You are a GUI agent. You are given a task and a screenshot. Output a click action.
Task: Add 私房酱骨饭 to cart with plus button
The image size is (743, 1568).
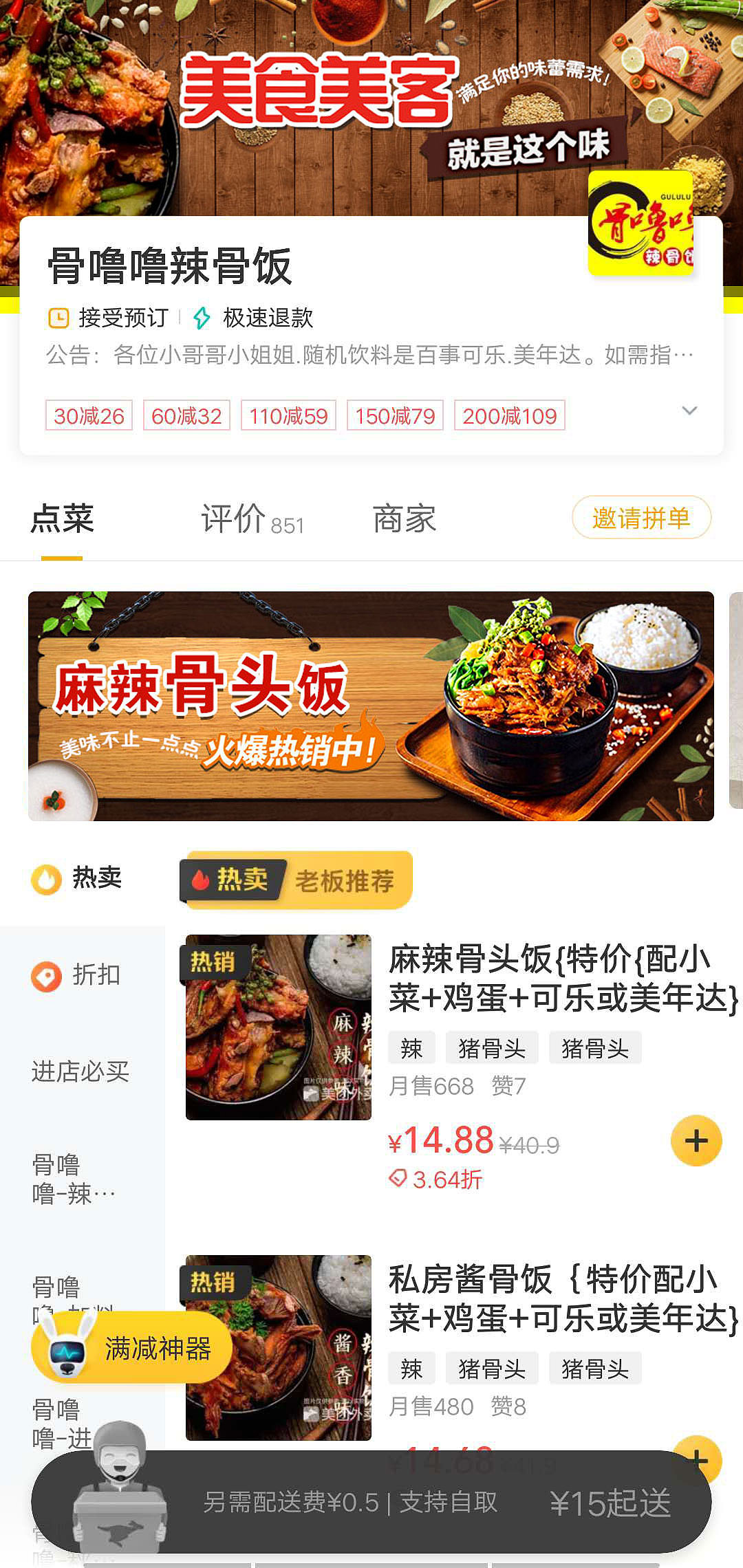tap(697, 1460)
